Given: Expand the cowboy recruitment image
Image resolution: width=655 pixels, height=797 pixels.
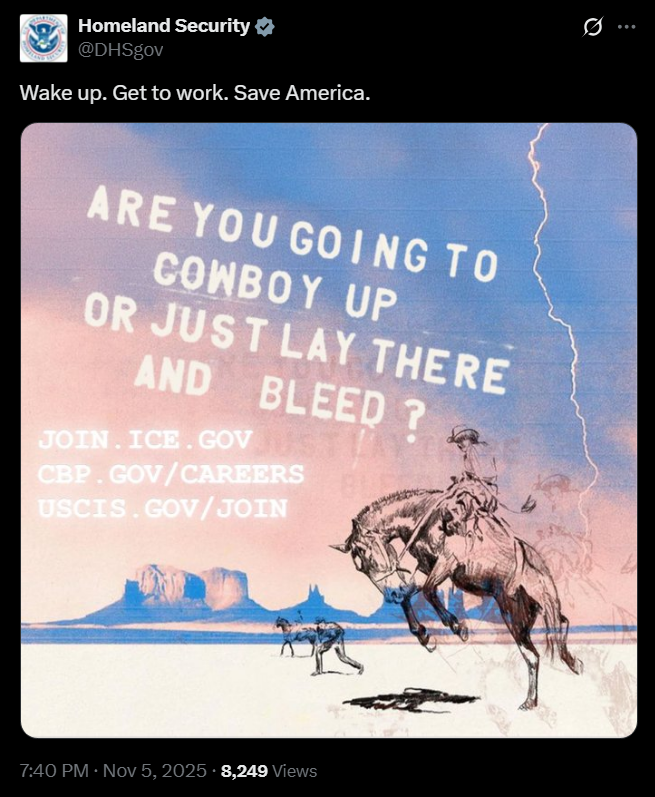Looking at the screenshot, I should (x=328, y=430).
